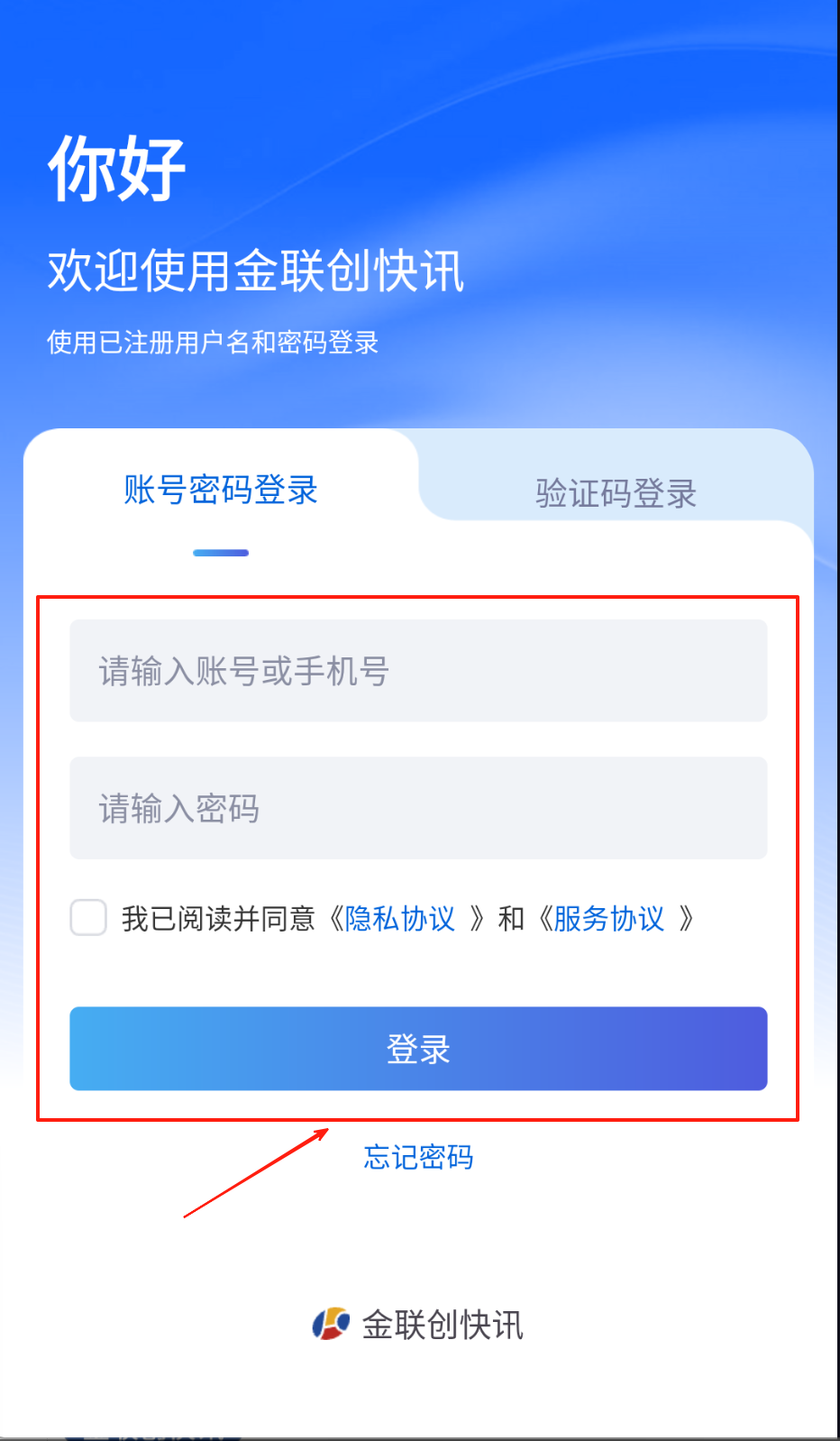Open the 隐私协议 link
840x1441 pixels.
(x=400, y=919)
